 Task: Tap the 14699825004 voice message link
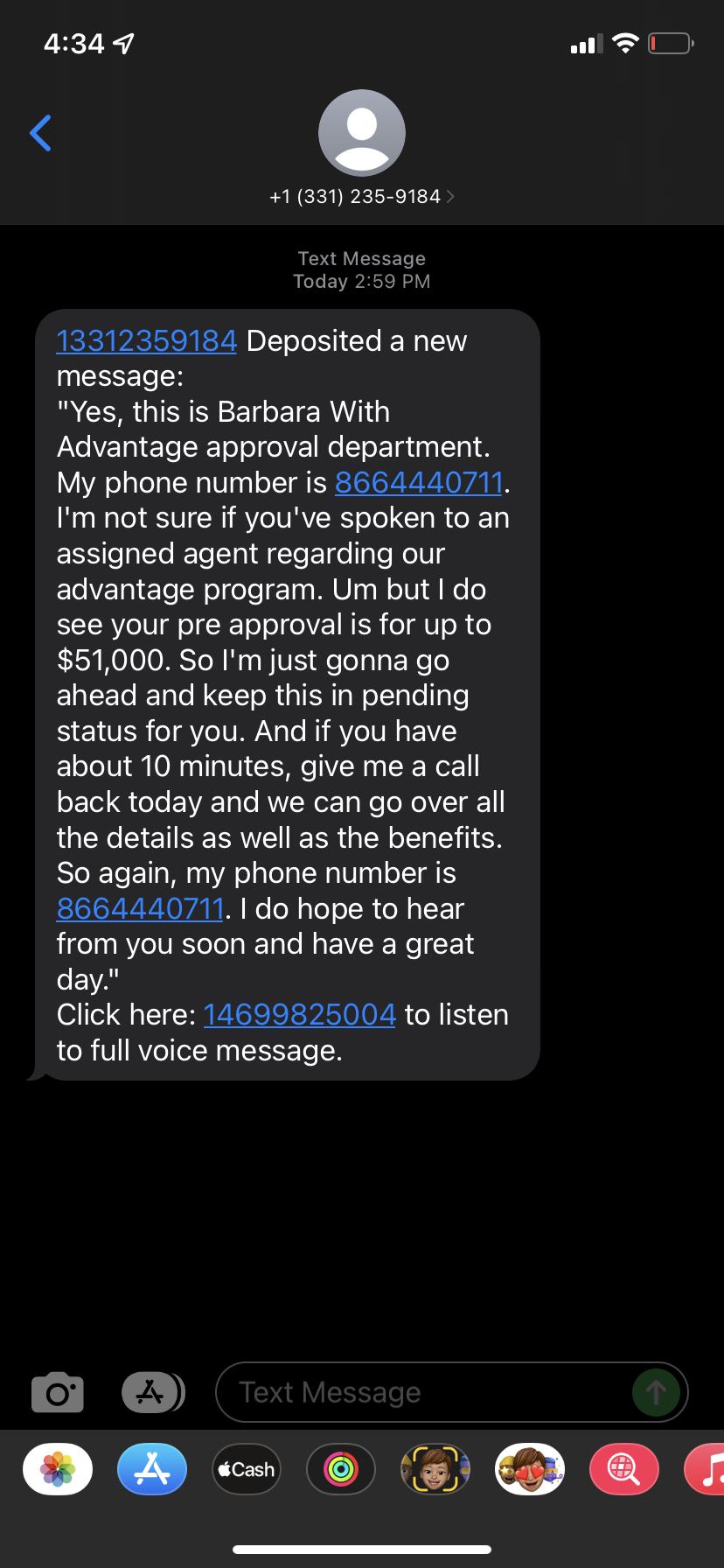pyautogui.click(x=299, y=1014)
